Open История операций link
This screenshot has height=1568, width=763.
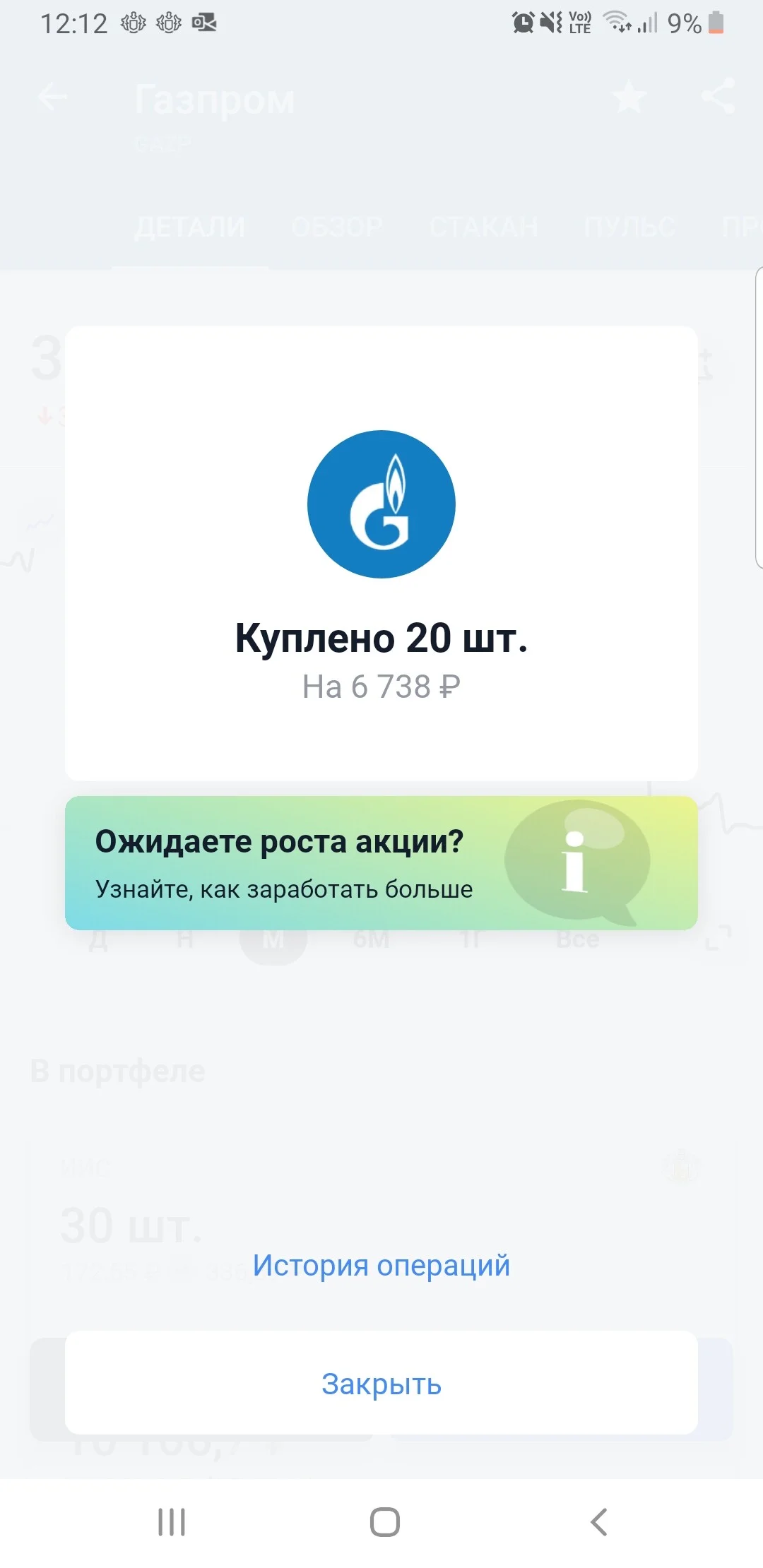pos(381,1265)
